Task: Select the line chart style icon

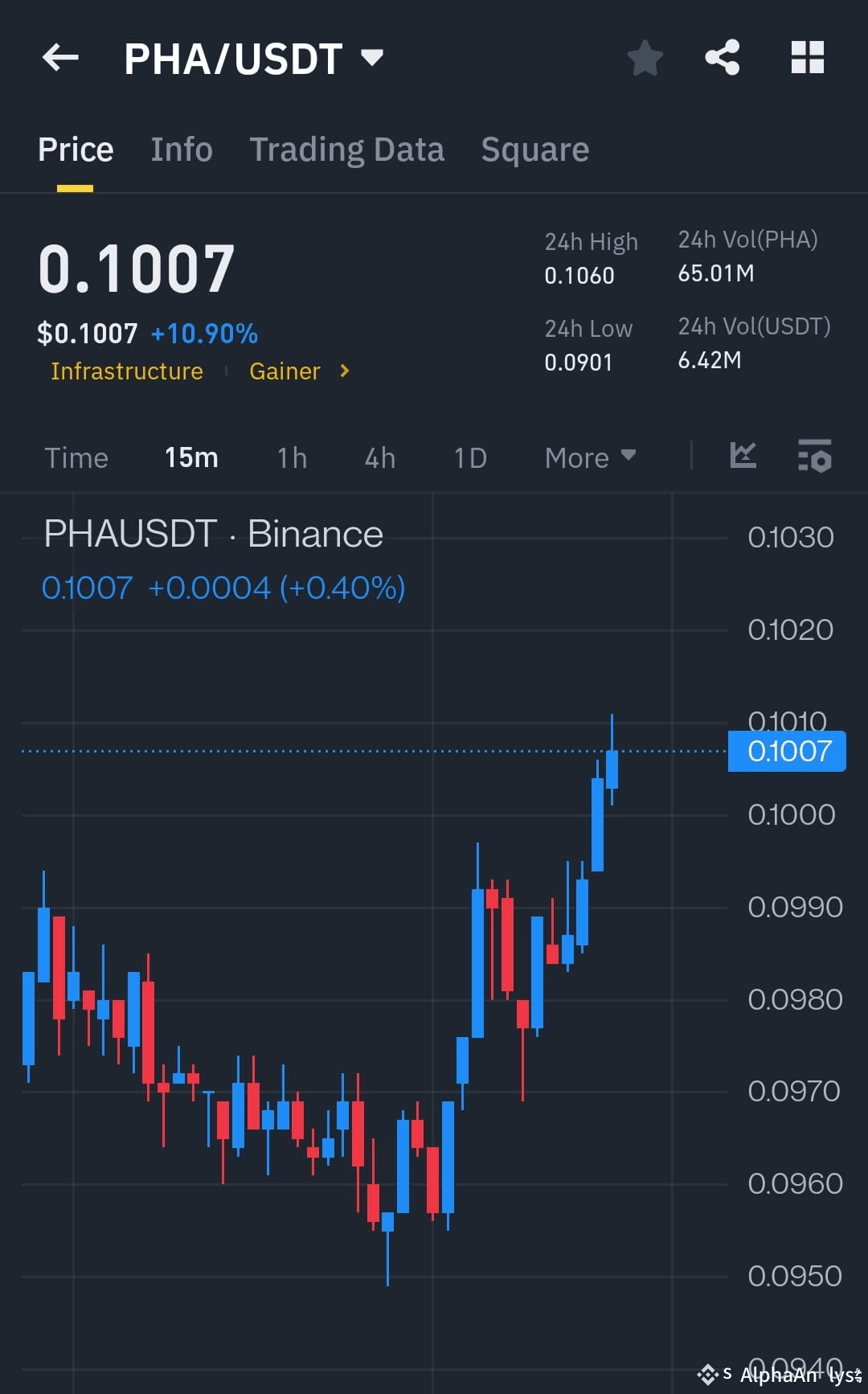Action: tap(742, 455)
